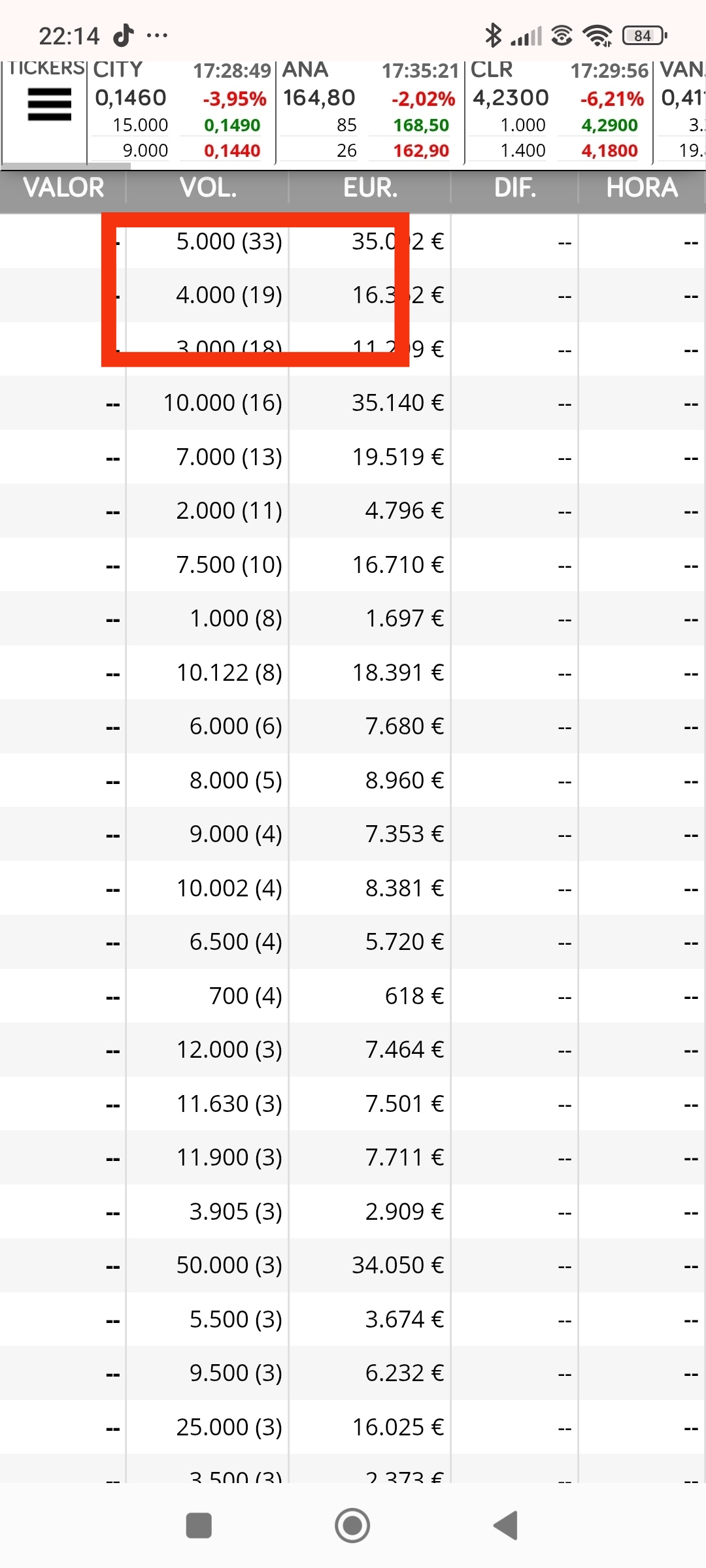
Task: Sort by the HORA column header
Action: click(x=642, y=188)
